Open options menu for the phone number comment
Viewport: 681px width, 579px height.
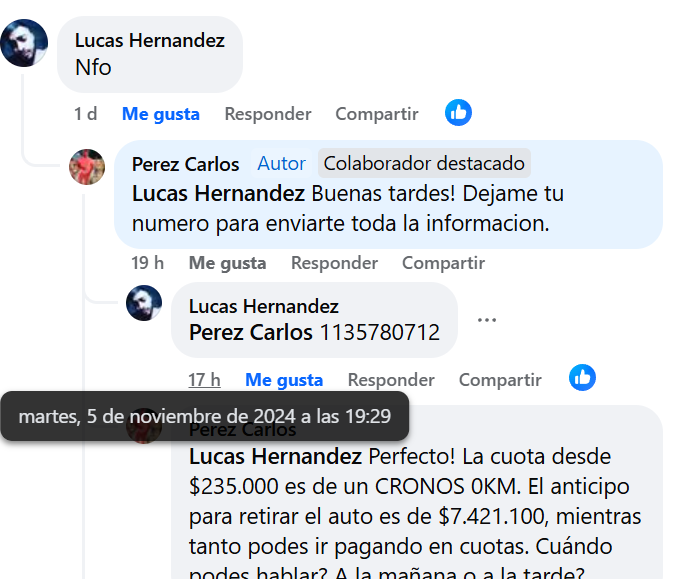point(487,320)
